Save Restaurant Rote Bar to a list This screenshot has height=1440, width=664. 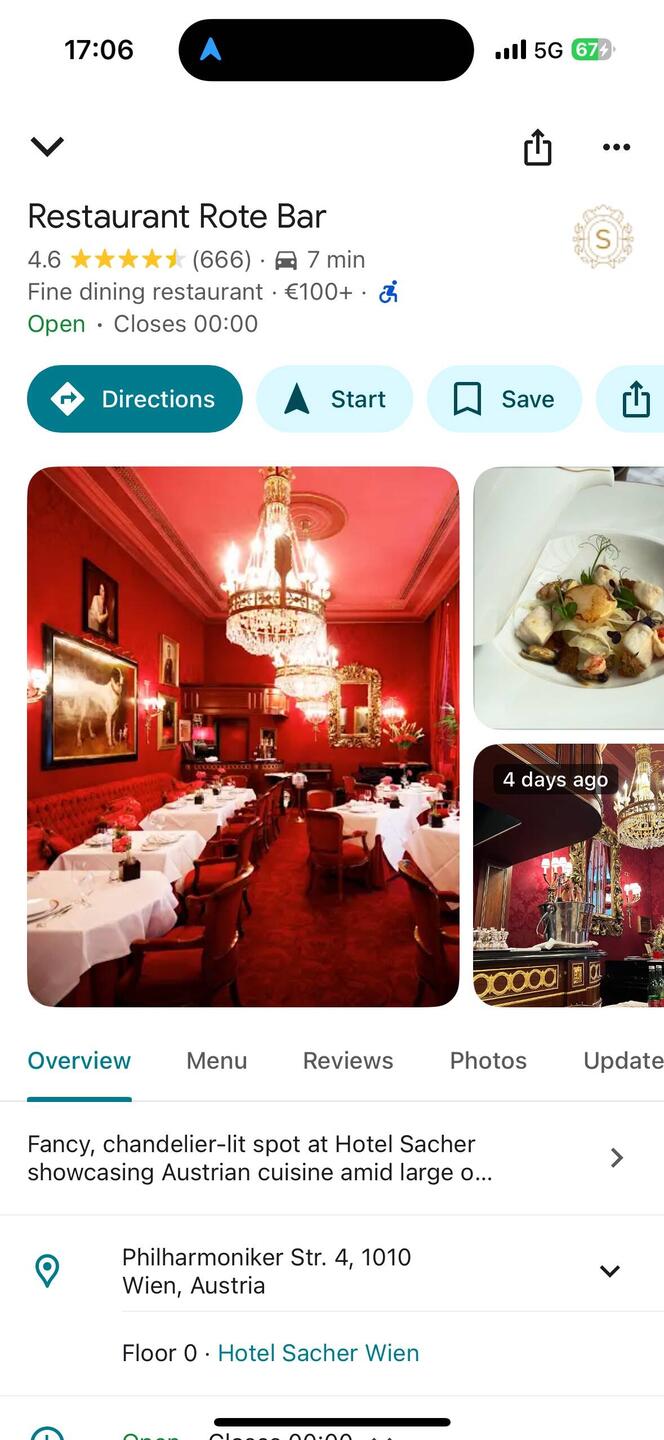point(504,399)
